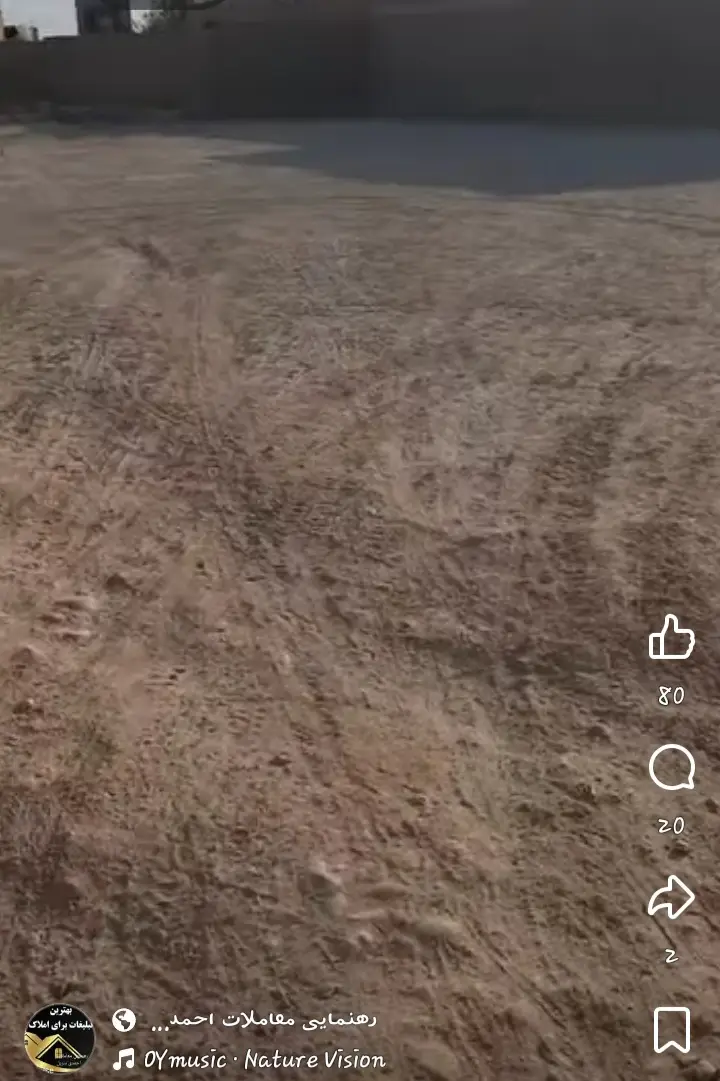Viewport: 720px width, 1081px height.
Task: Open the comments bubble
Action: [x=671, y=769]
